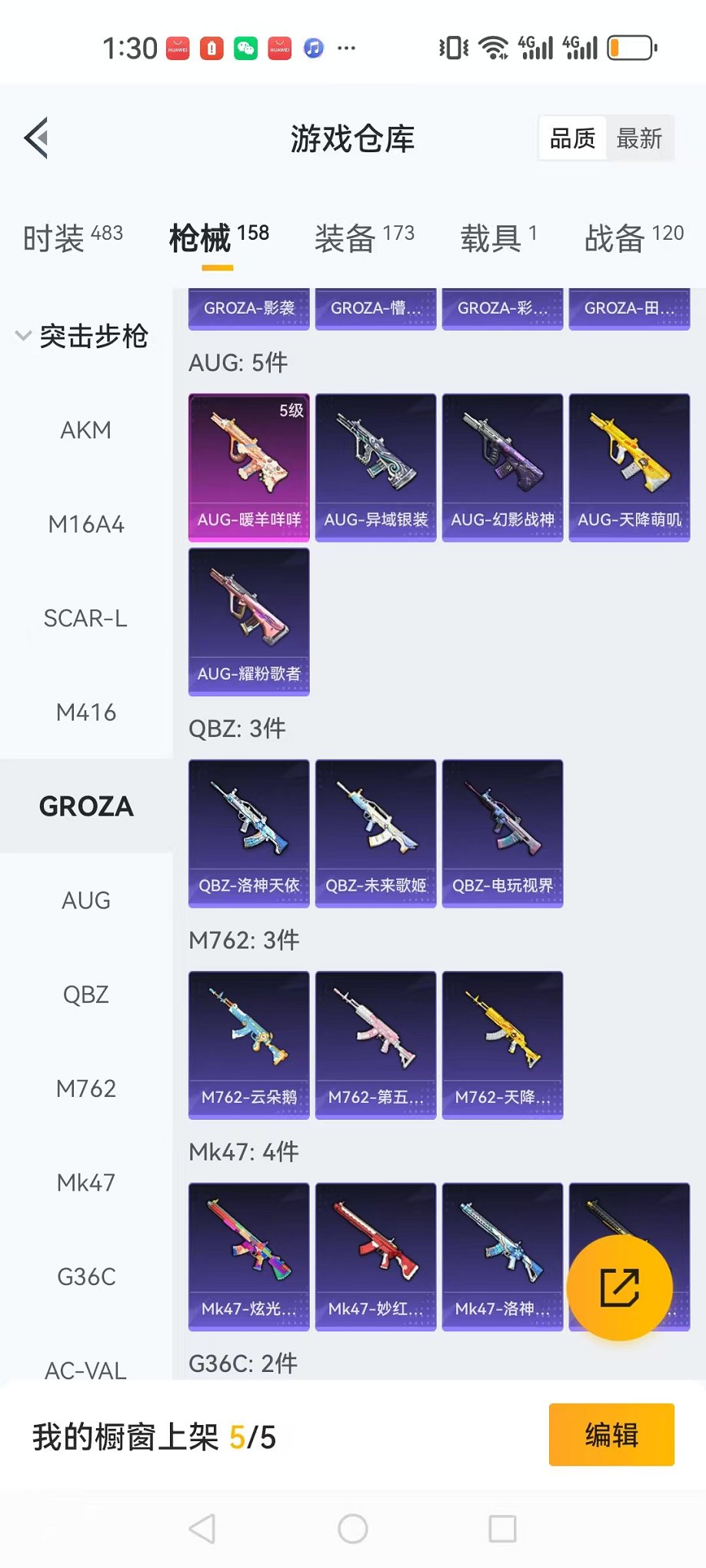This screenshot has height=1568, width=706.
Task: Jump to M416 in the sidebar
Action: click(x=86, y=713)
